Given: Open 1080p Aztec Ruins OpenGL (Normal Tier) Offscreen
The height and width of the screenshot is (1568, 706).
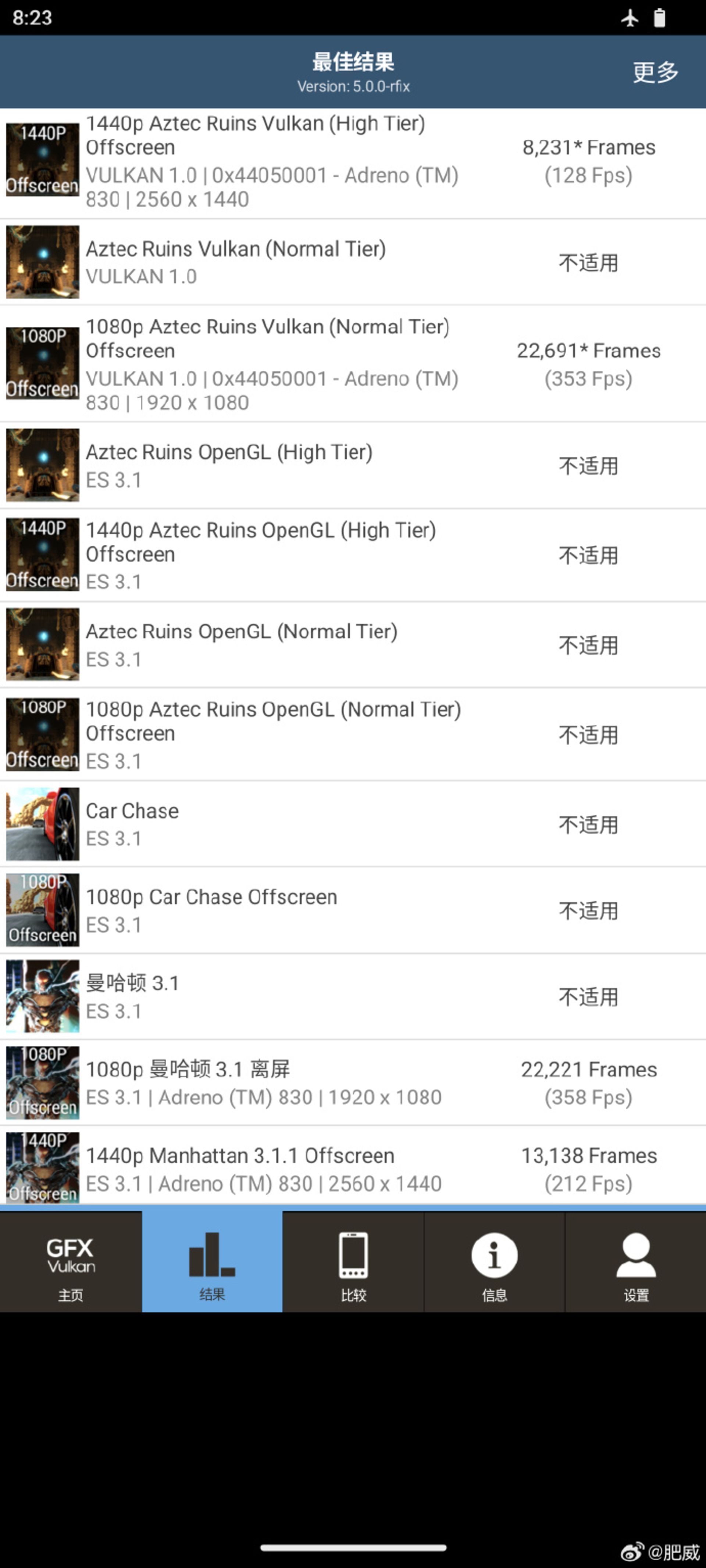Looking at the screenshot, I should [x=353, y=735].
